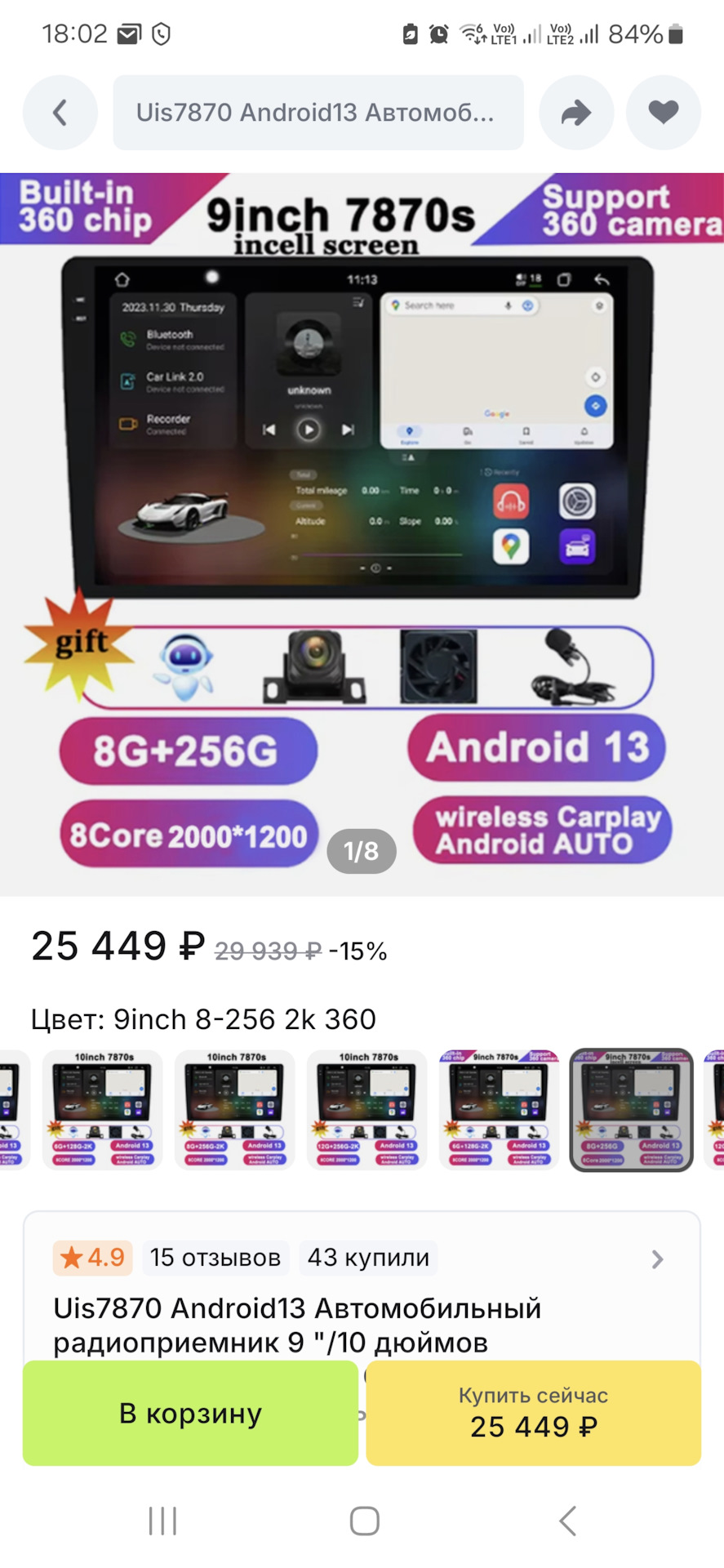Viewport: 724px width, 1568px height.
Task: Add item with В корзину button
Action: pos(190,1413)
